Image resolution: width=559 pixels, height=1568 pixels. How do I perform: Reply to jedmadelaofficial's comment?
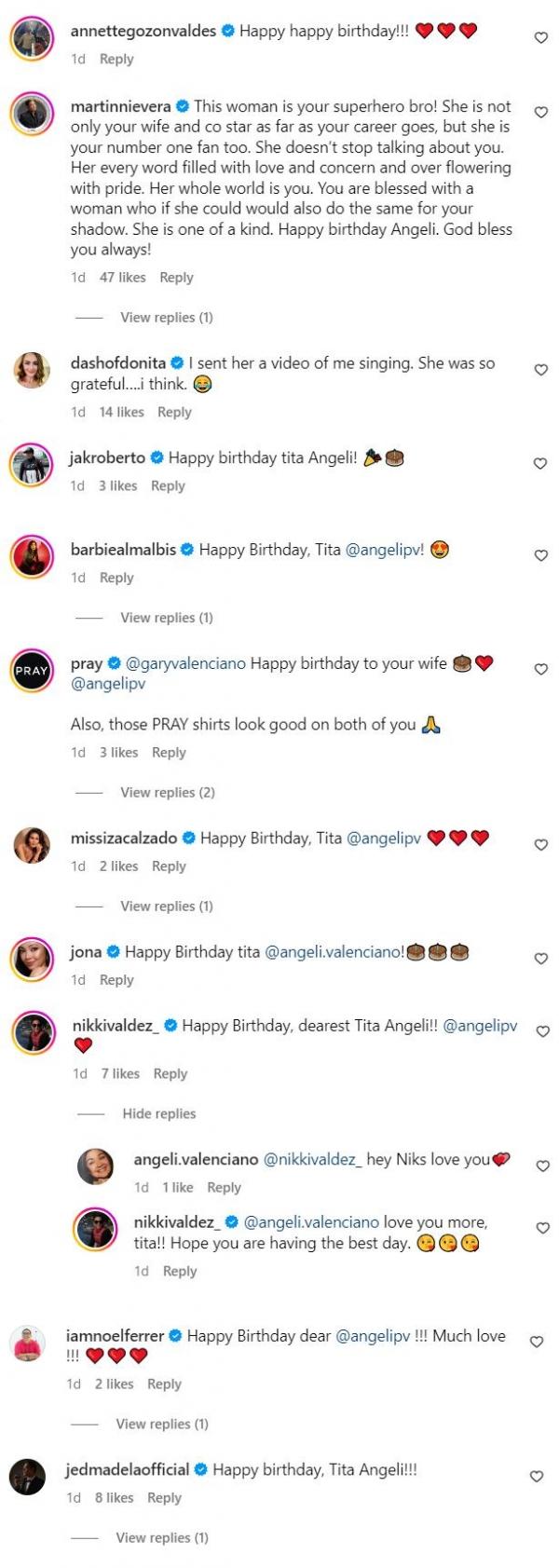(x=164, y=1497)
